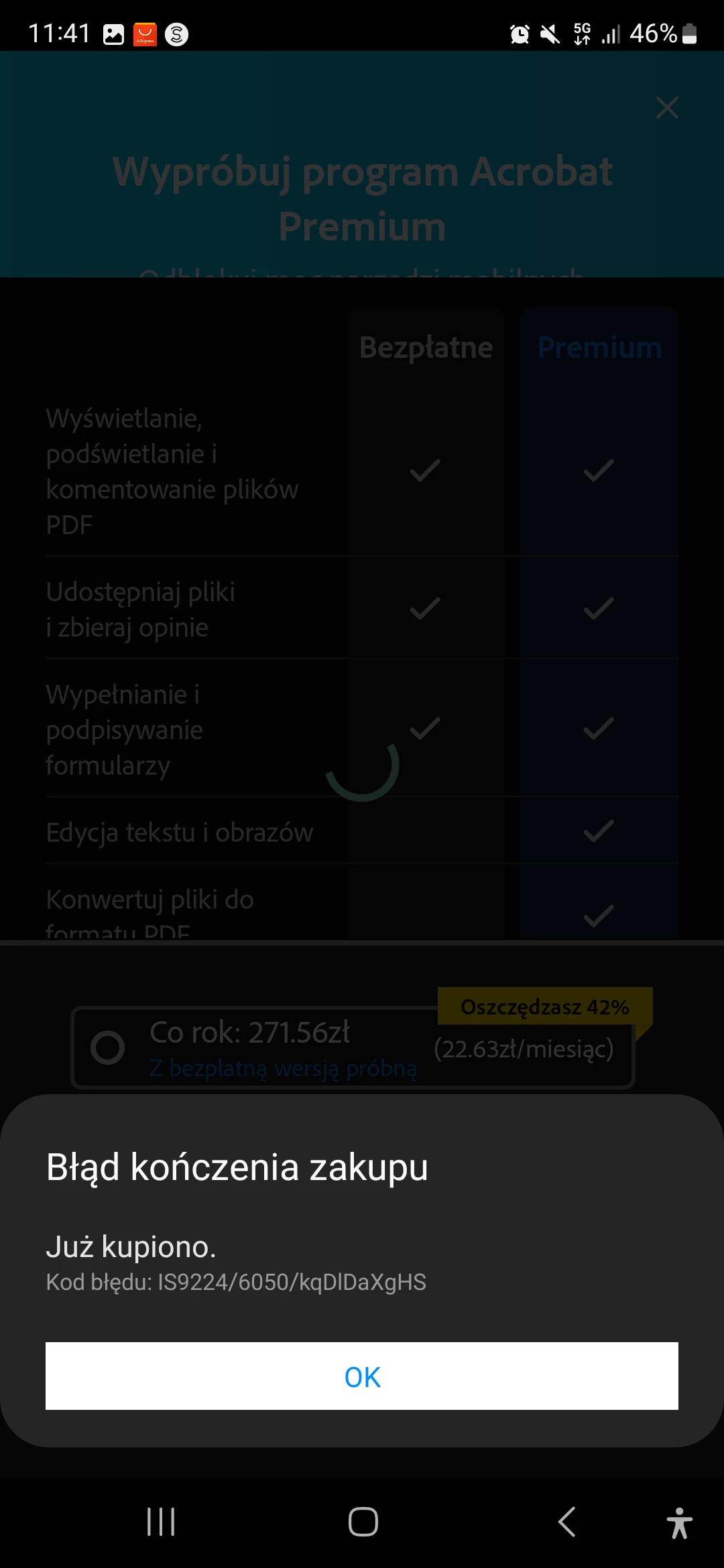This screenshot has width=724, height=1568.
Task: Select the yearly 271.56zł plan
Action: [x=108, y=1048]
